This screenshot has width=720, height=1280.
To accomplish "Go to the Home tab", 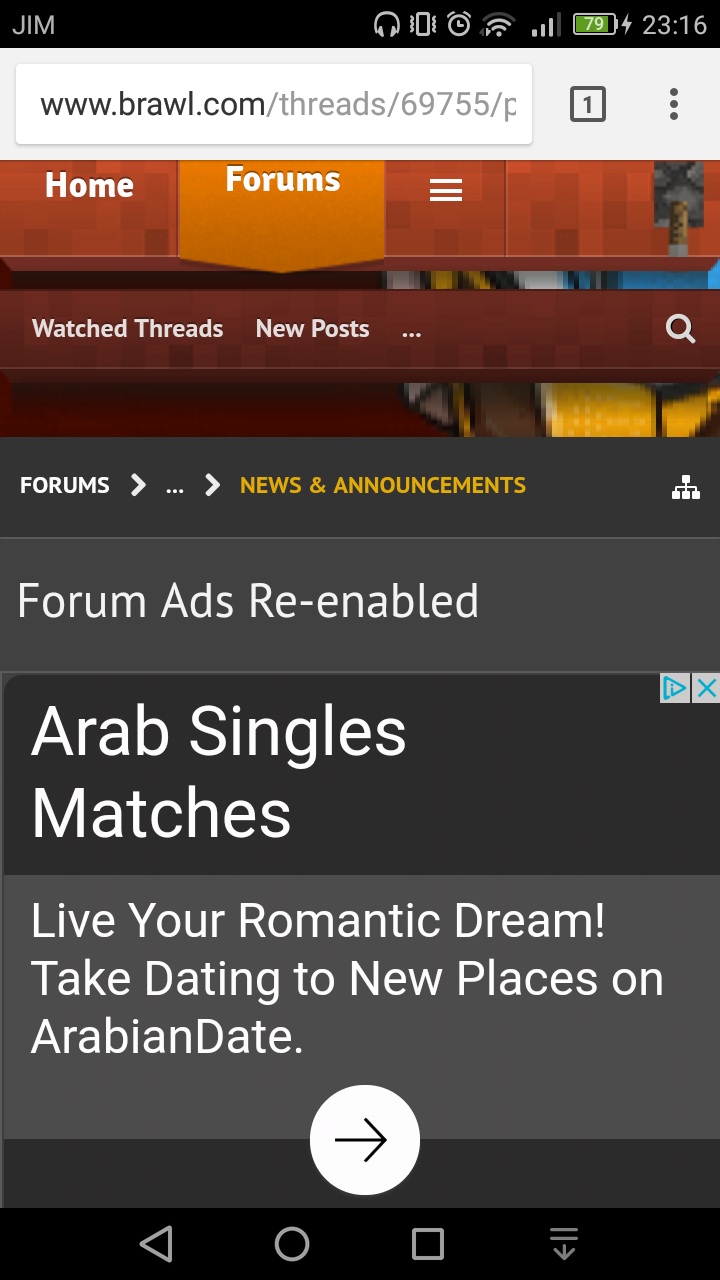I will [x=89, y=186].
